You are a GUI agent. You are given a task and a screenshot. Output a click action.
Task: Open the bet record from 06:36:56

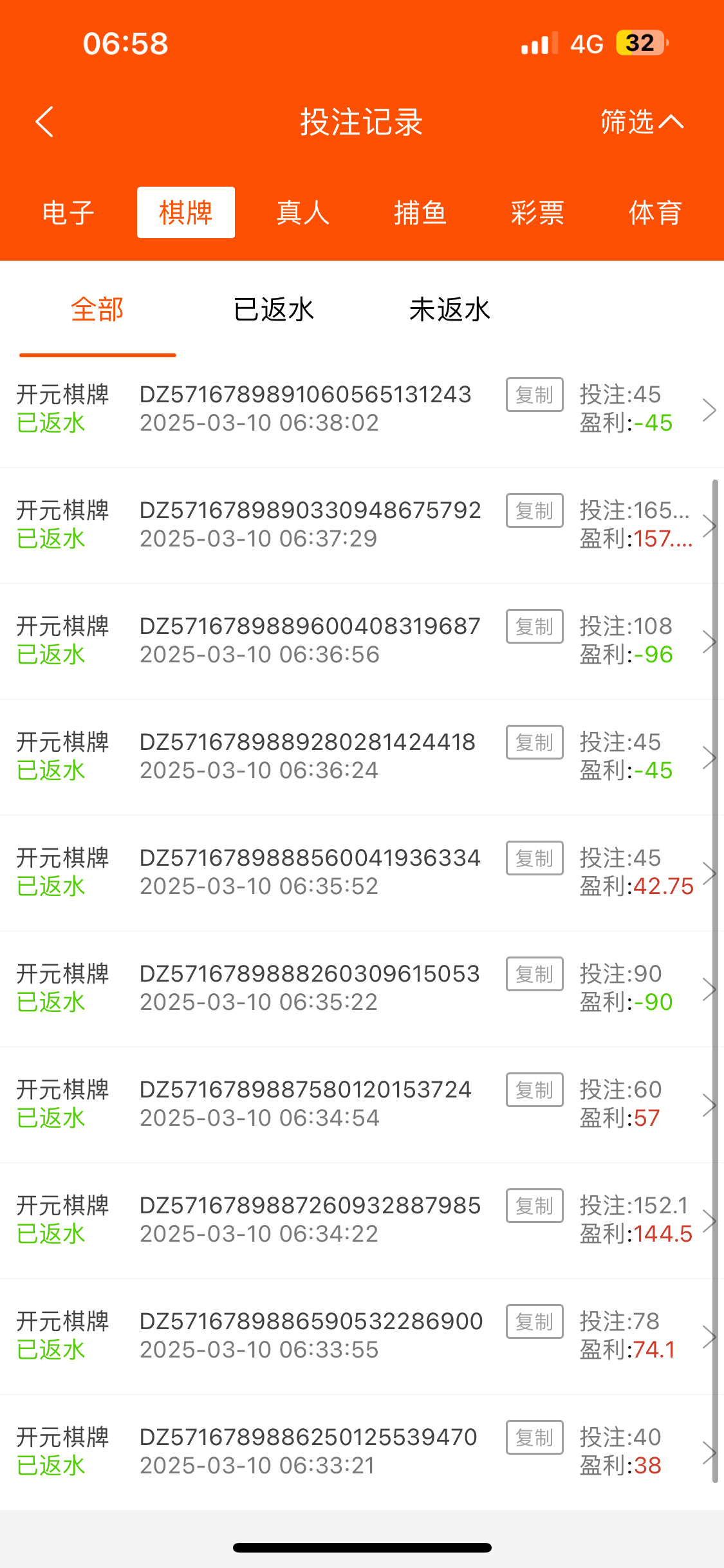(362, 642)
